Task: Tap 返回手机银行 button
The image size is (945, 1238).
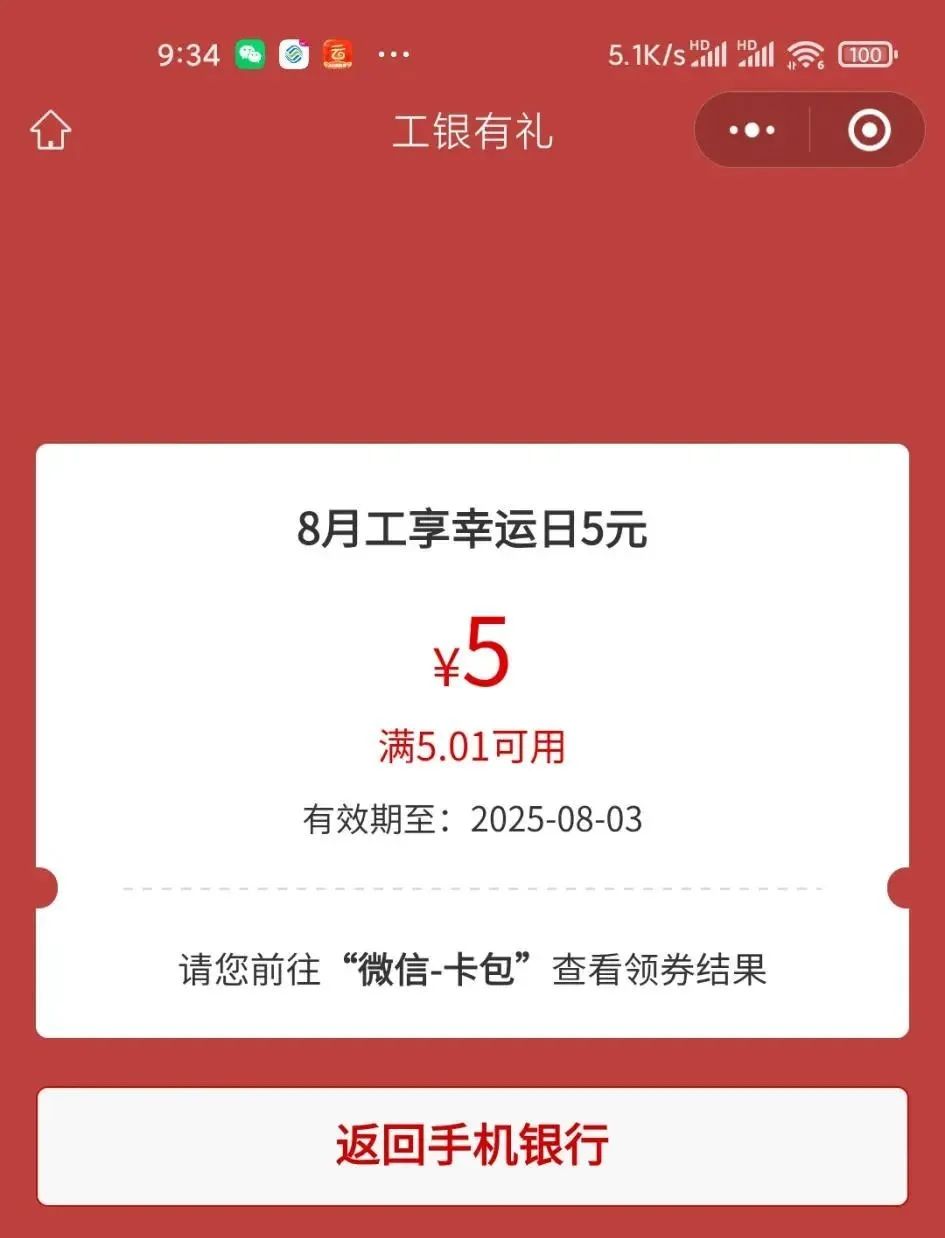Action: [x=472, y=1146]
